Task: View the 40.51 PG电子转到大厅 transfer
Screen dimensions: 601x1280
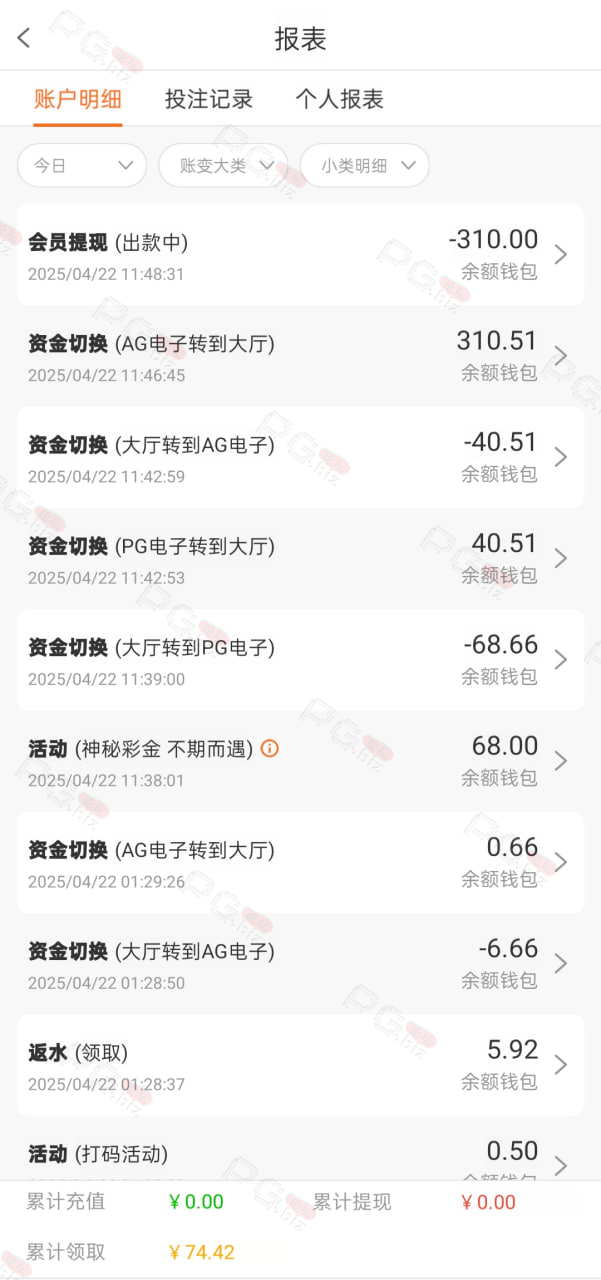Action: (300, 558)
